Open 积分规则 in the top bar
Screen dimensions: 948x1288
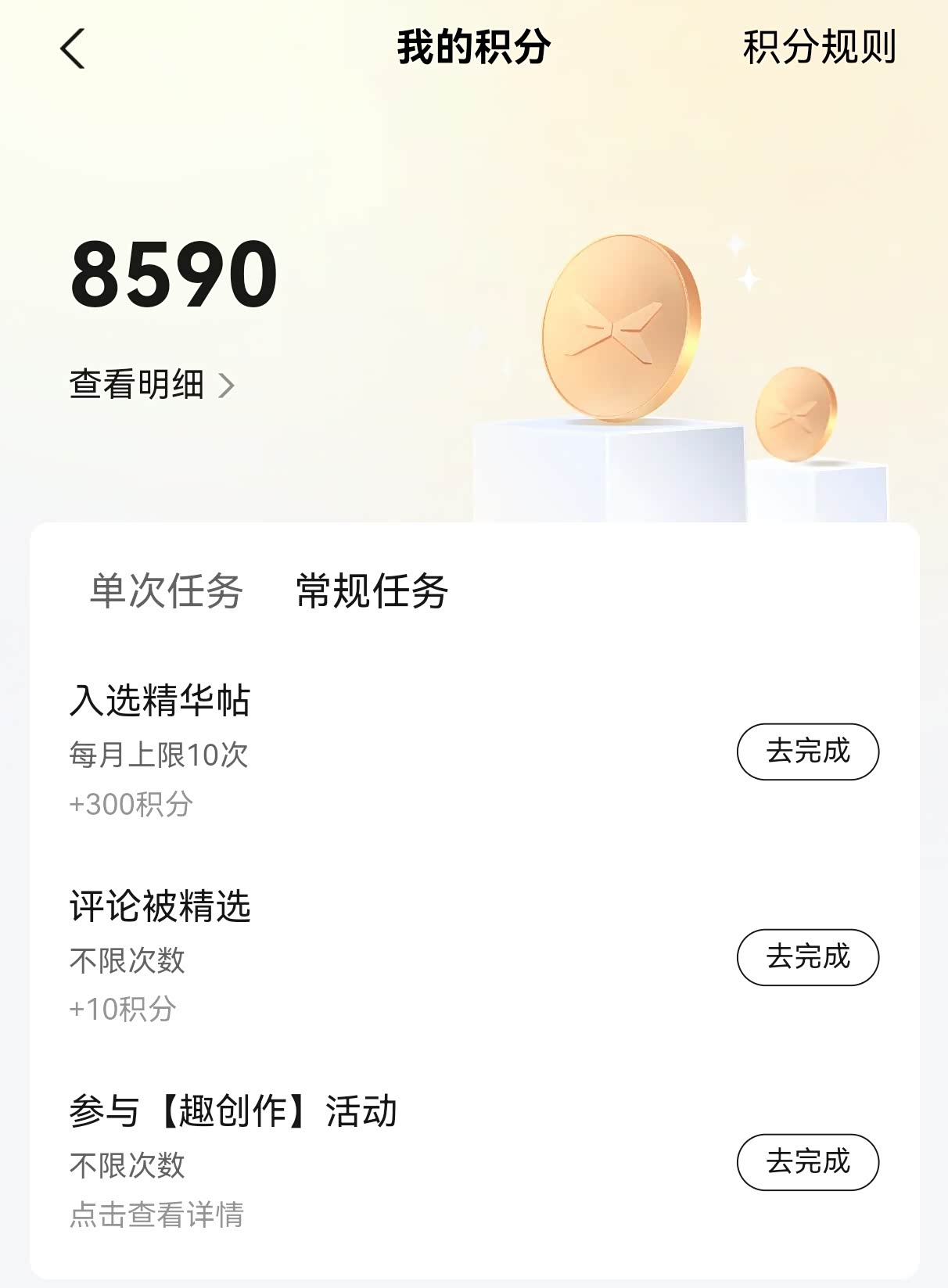pos(819,48)
